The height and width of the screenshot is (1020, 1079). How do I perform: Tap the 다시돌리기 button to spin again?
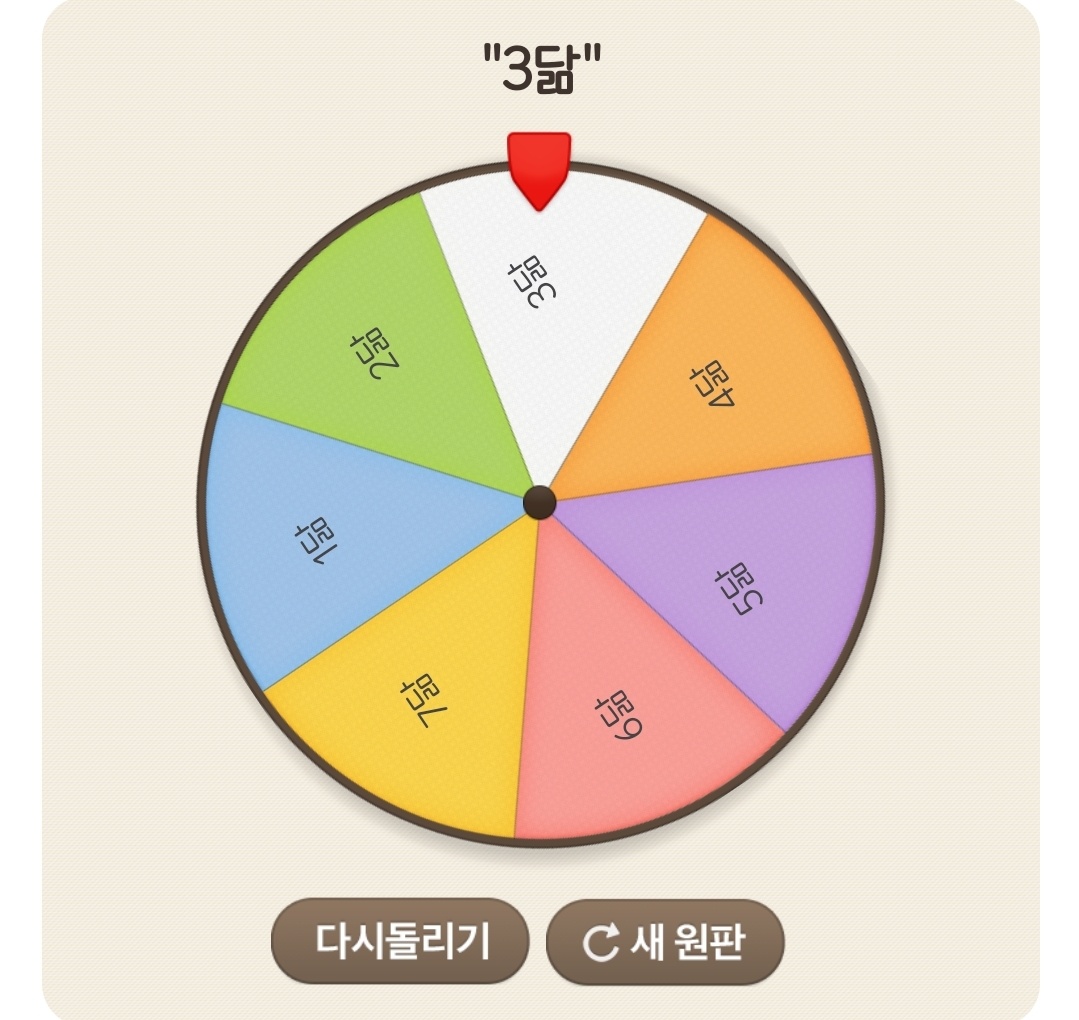point(399,941)
